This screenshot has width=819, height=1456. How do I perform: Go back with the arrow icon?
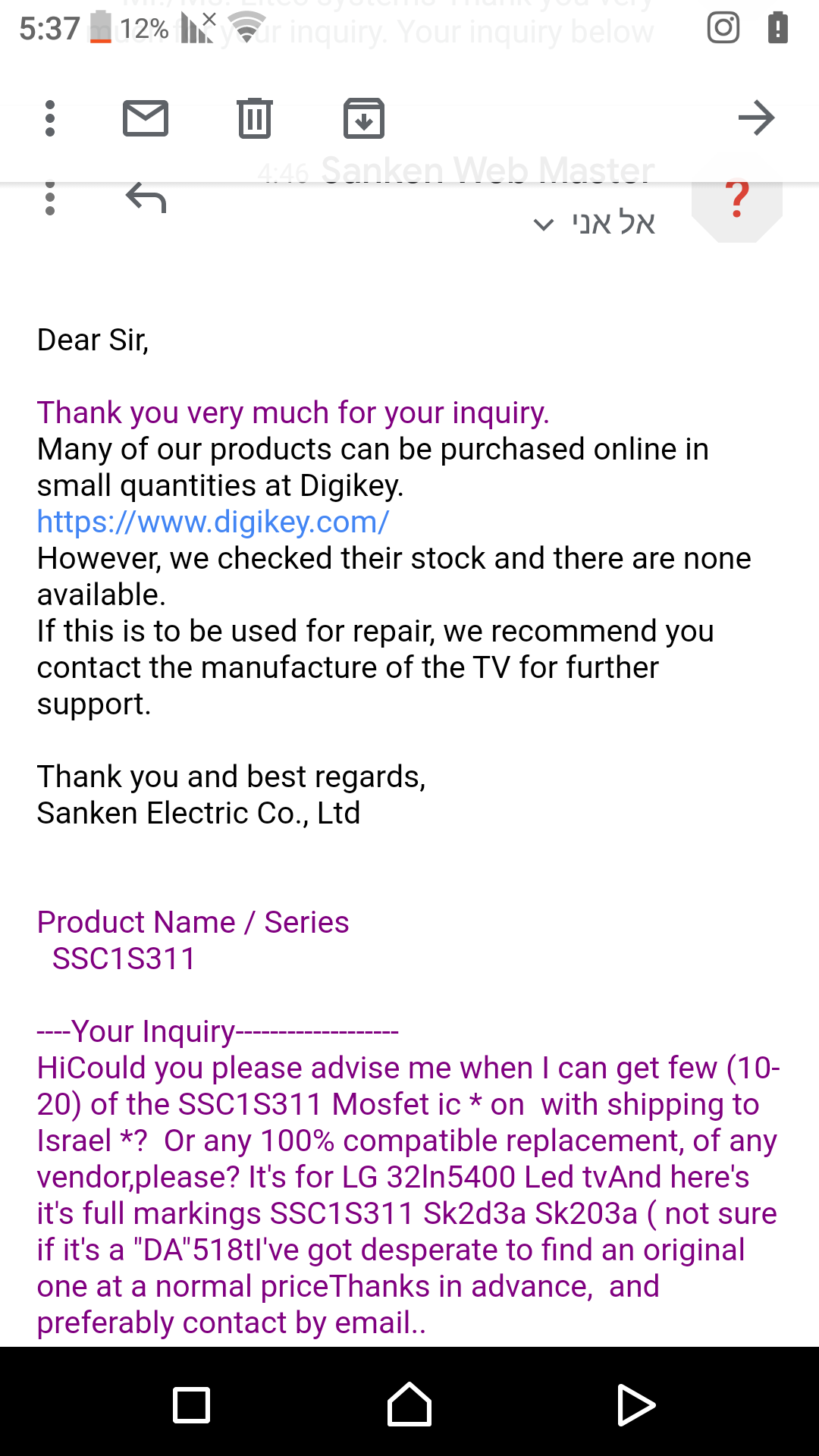756,118
